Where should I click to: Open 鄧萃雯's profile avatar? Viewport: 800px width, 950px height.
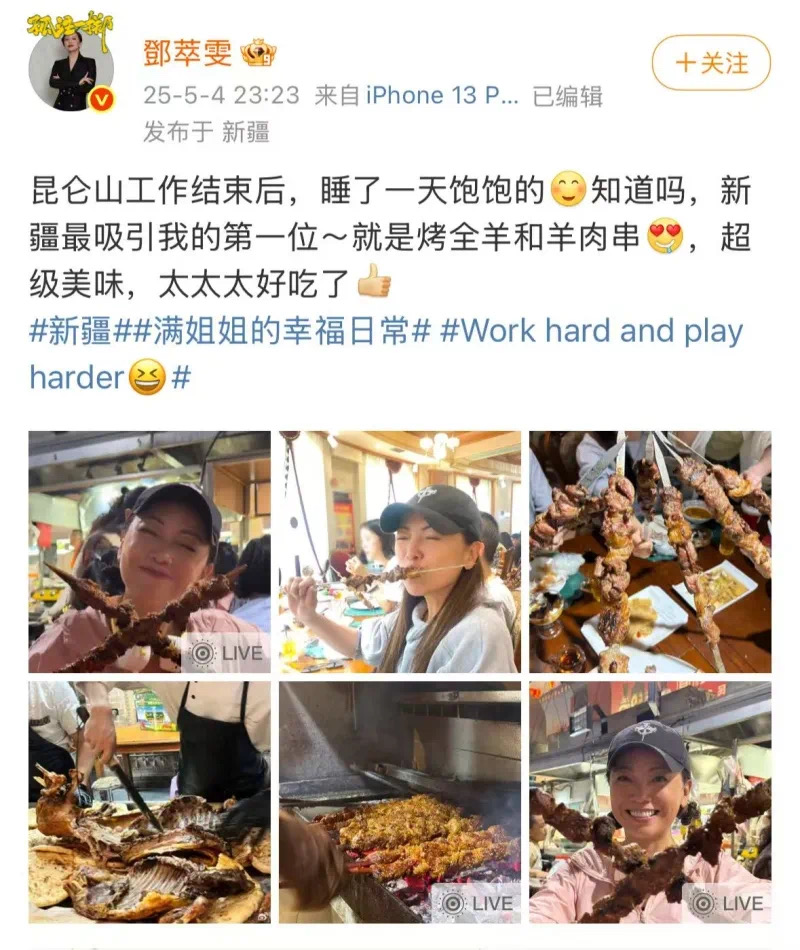70,65
